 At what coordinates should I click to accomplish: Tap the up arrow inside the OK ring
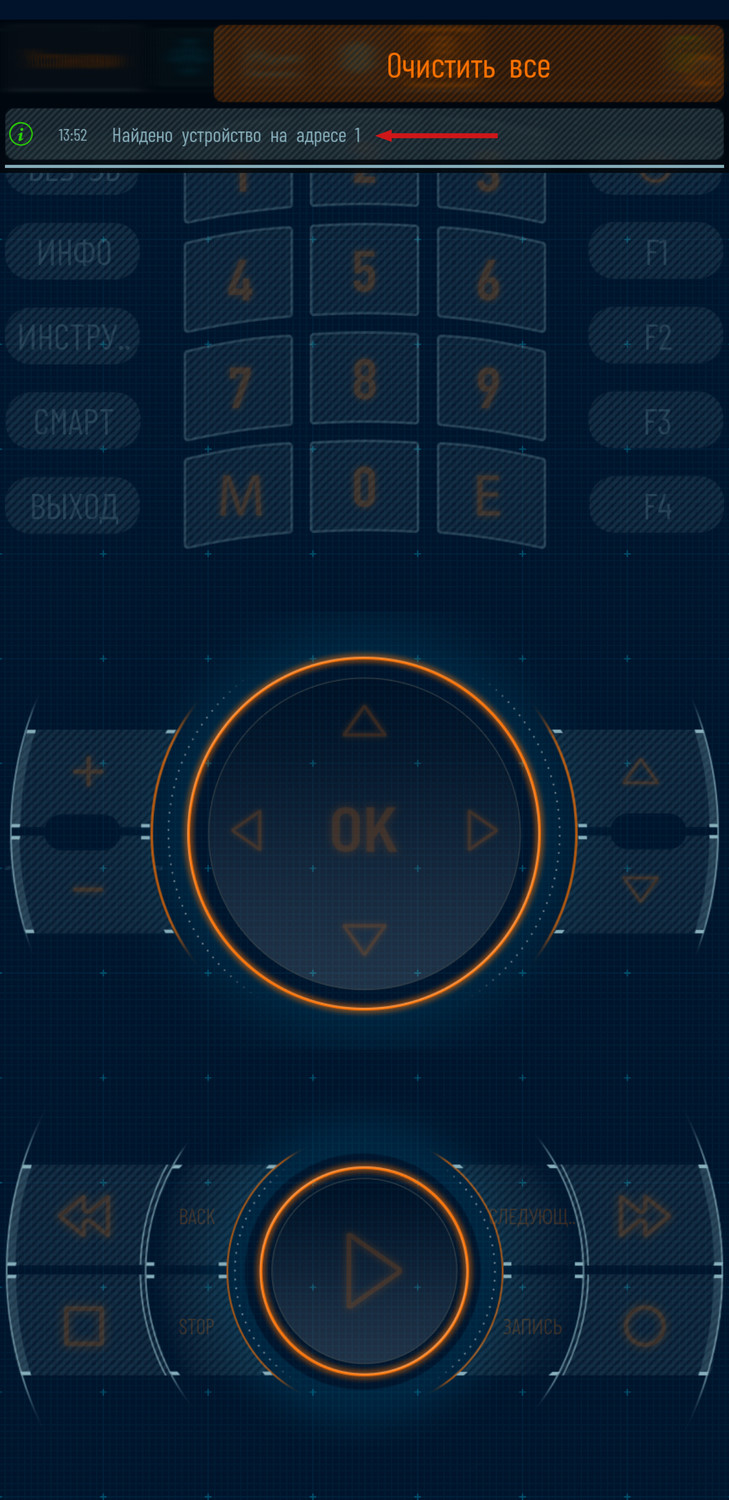click(364, 722)
